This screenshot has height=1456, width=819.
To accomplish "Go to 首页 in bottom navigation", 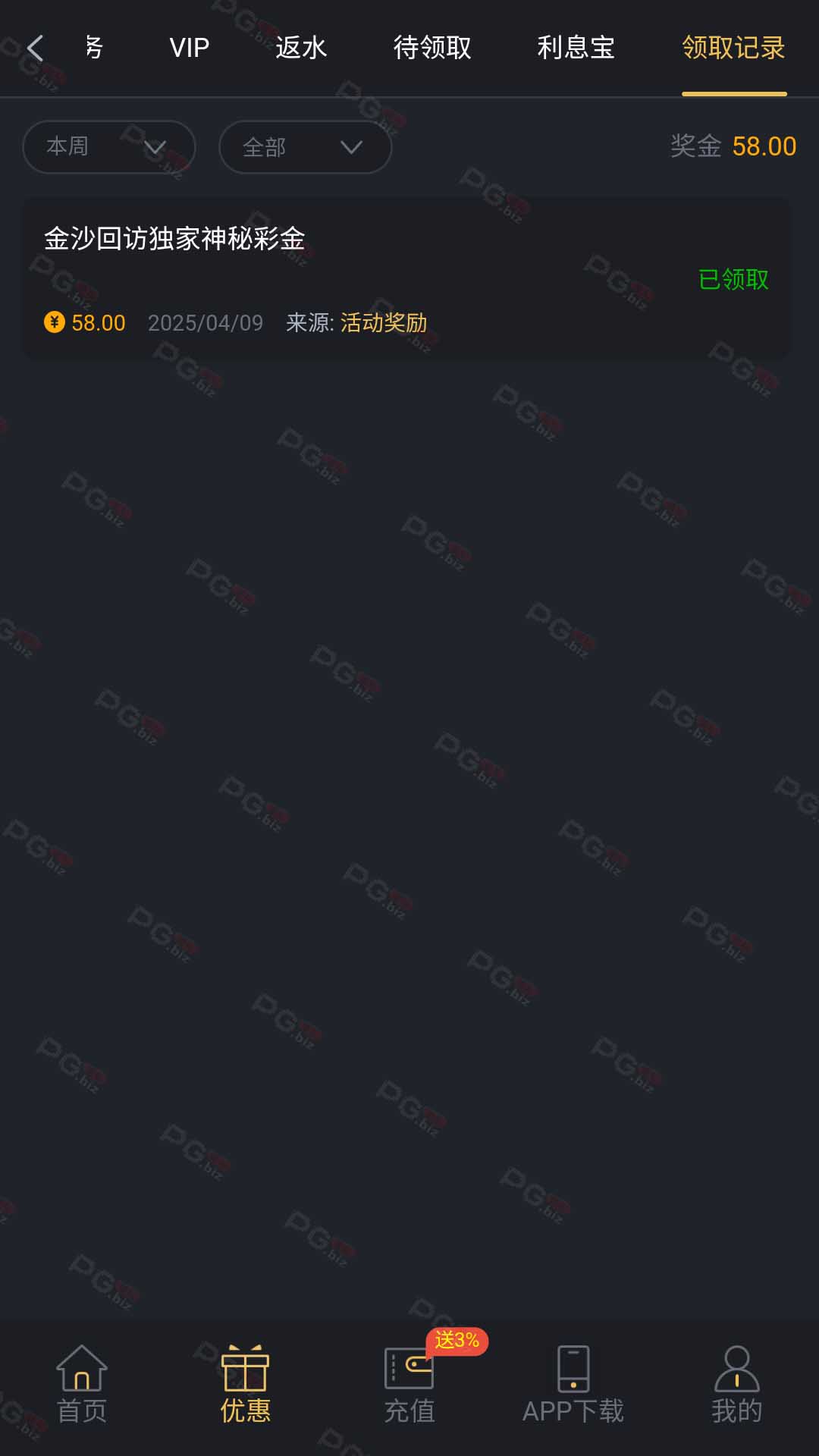I will point(82,1385).
